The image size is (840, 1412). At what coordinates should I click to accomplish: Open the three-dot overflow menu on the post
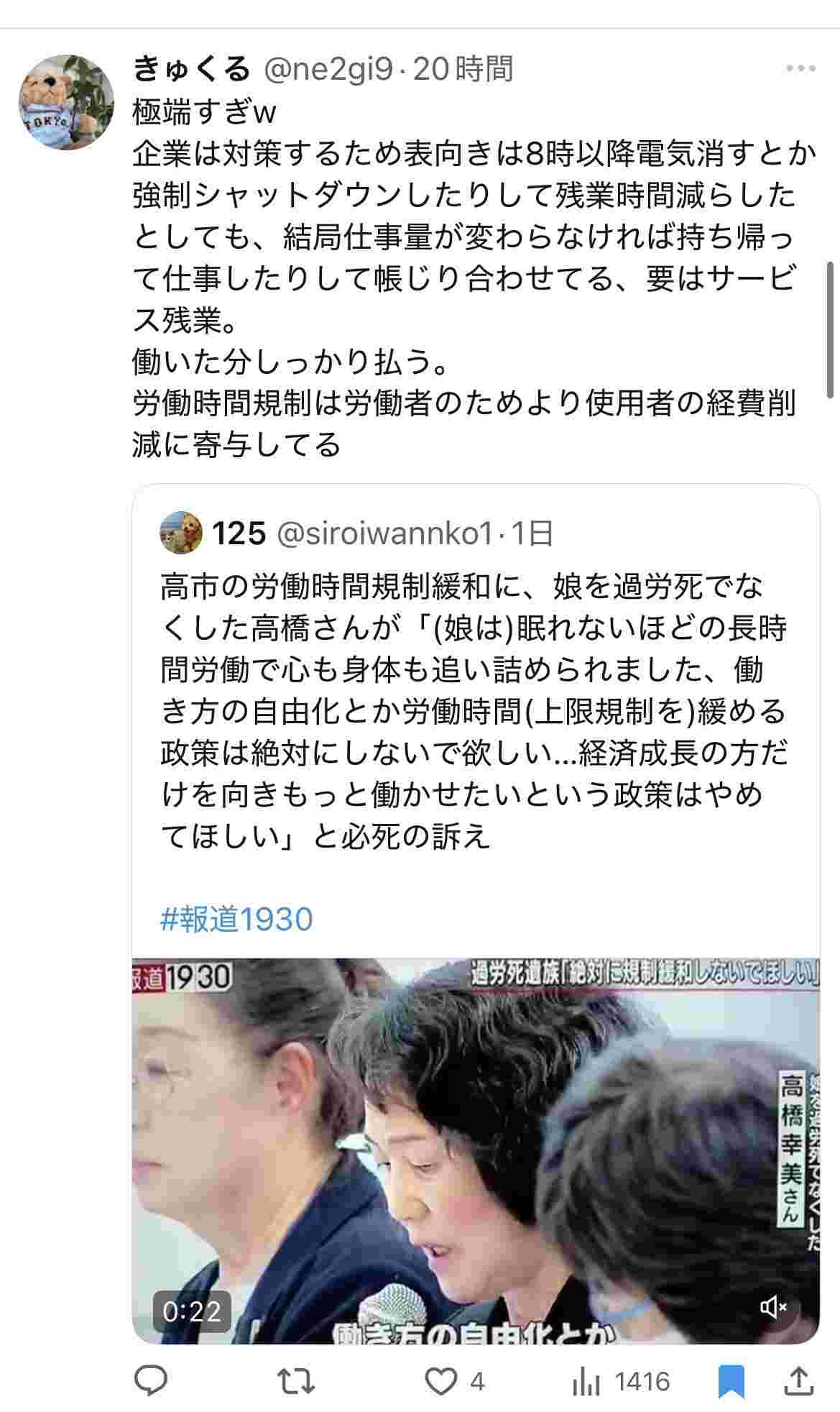click(800, 69)
